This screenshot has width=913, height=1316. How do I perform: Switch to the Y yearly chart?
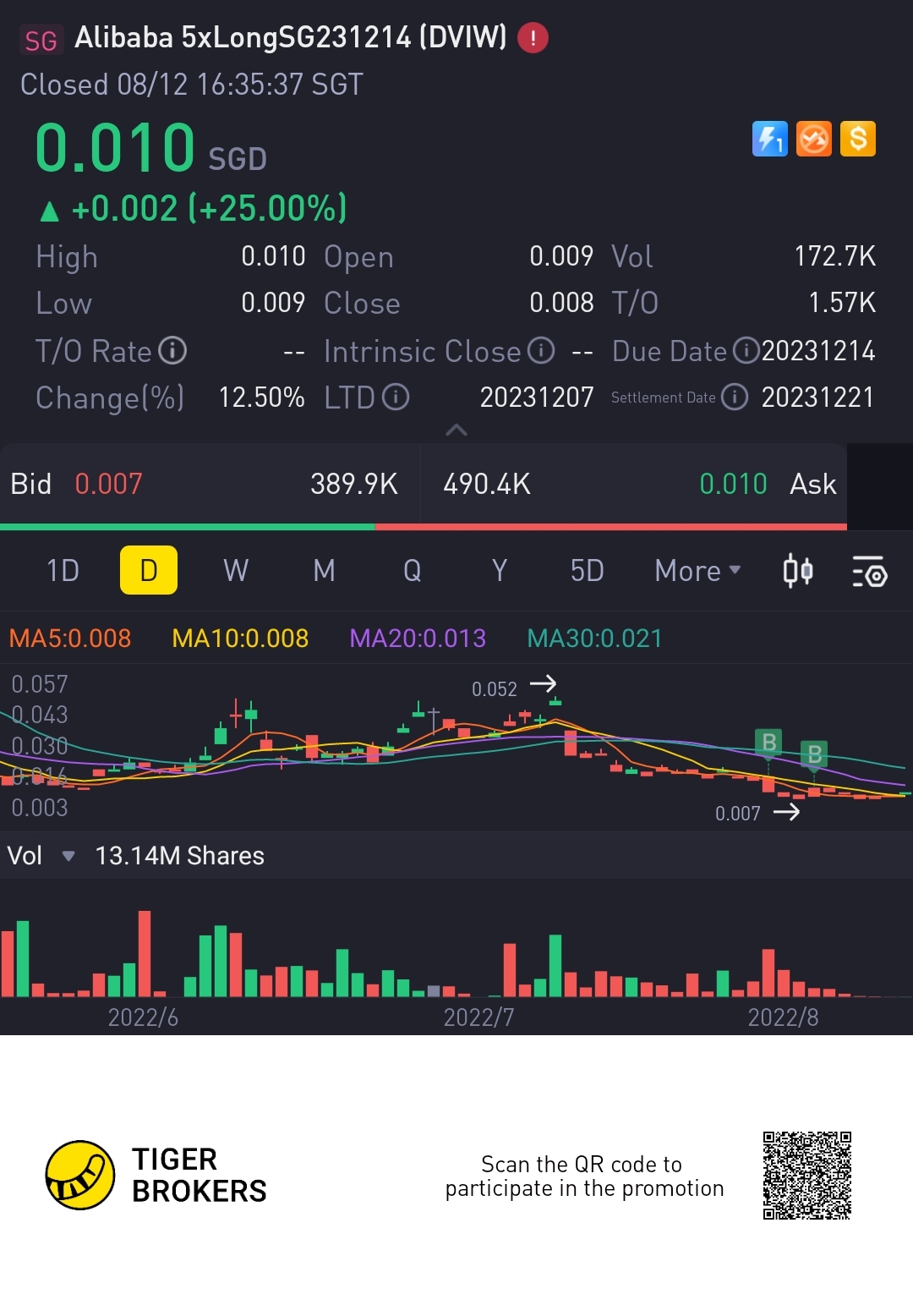pyautogui.click(x=500, y=570)
